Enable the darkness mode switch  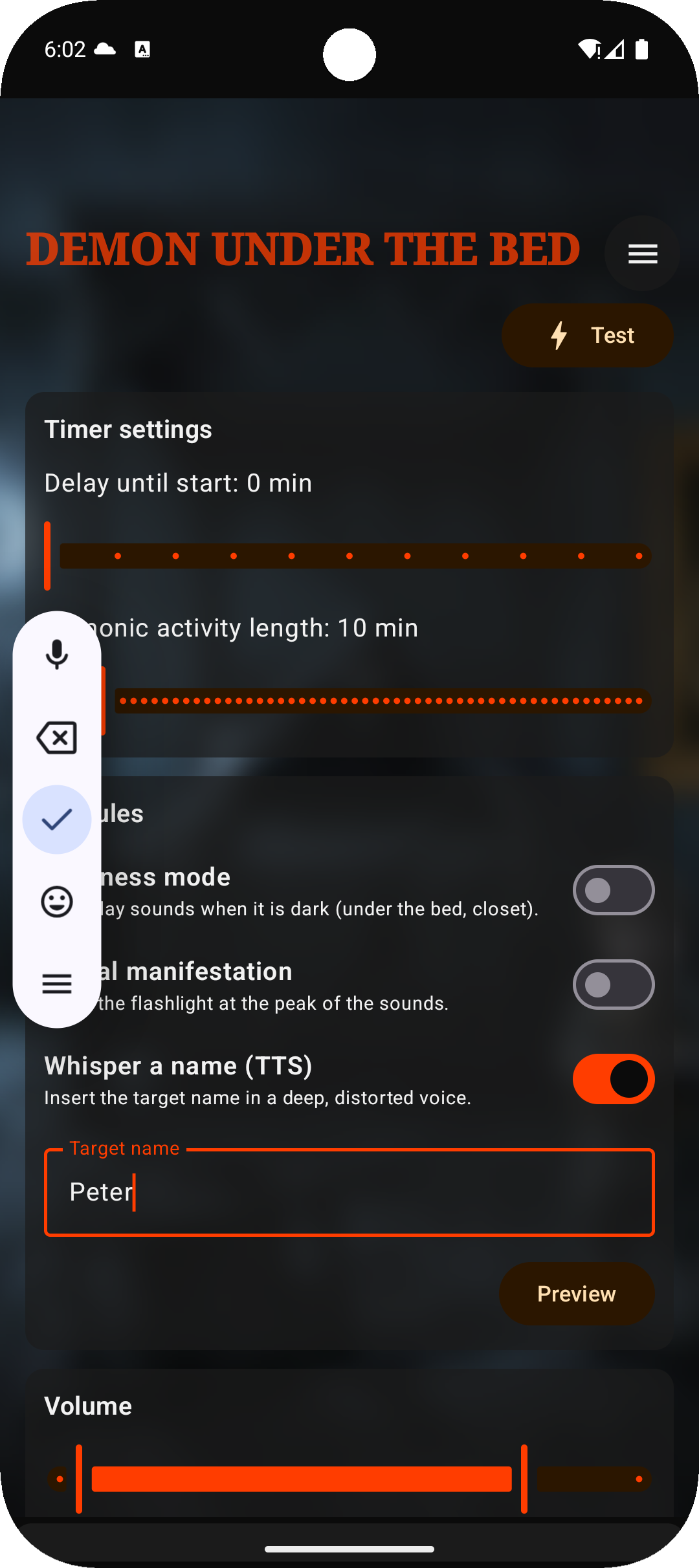(613, 890)
